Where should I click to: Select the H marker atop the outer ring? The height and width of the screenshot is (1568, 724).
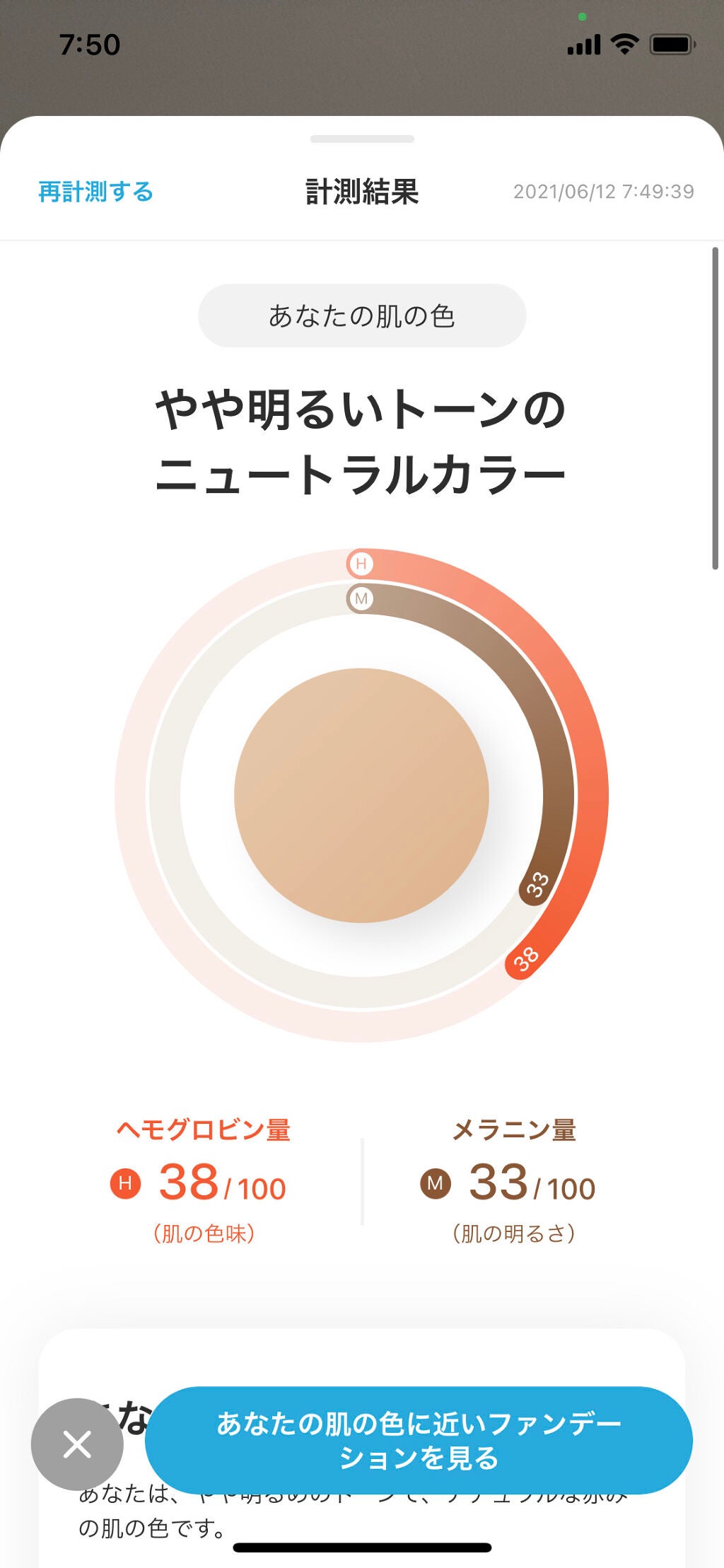click(x=361, y=562)
